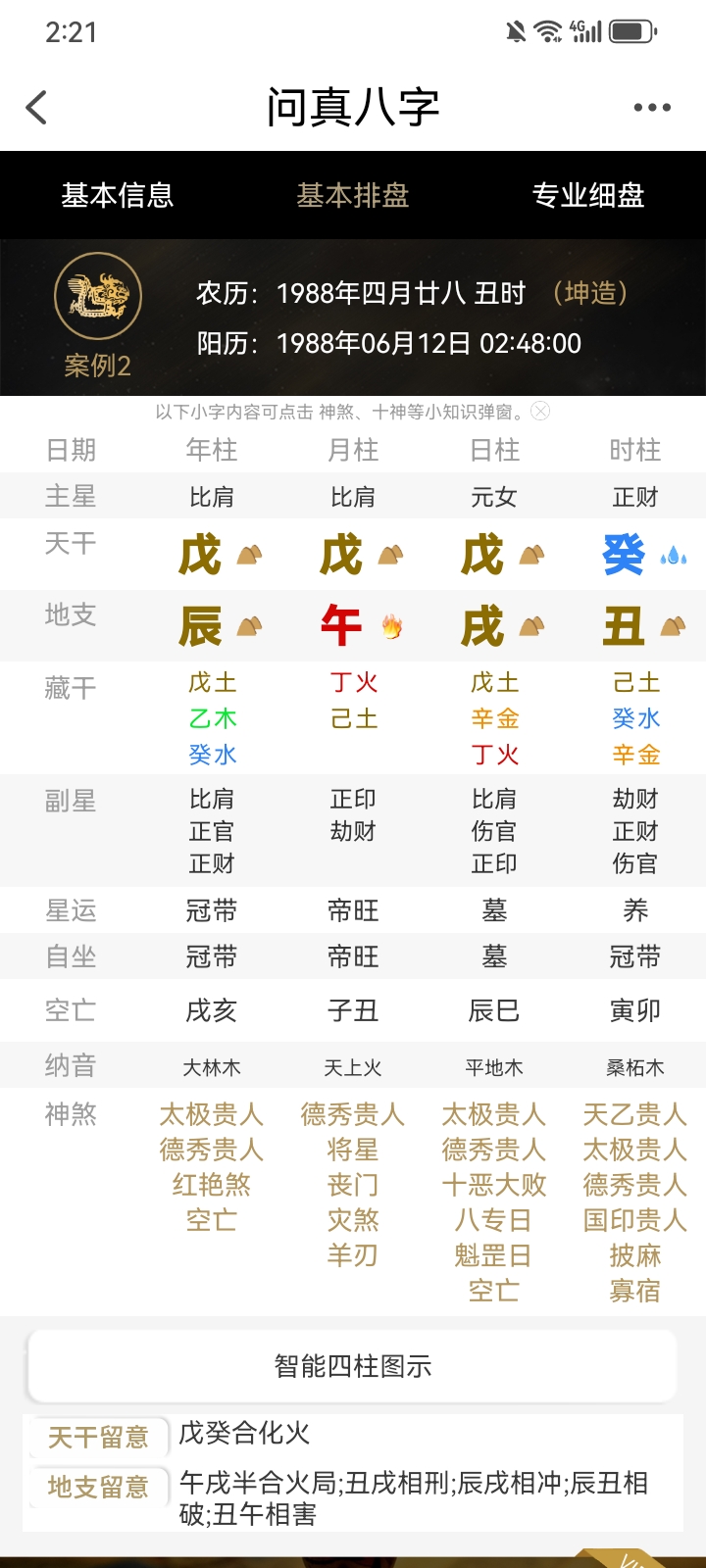Switch to the 专业细盘 tab
The width and height of the screenshot is (706, 1568).
tap(588, 196)
